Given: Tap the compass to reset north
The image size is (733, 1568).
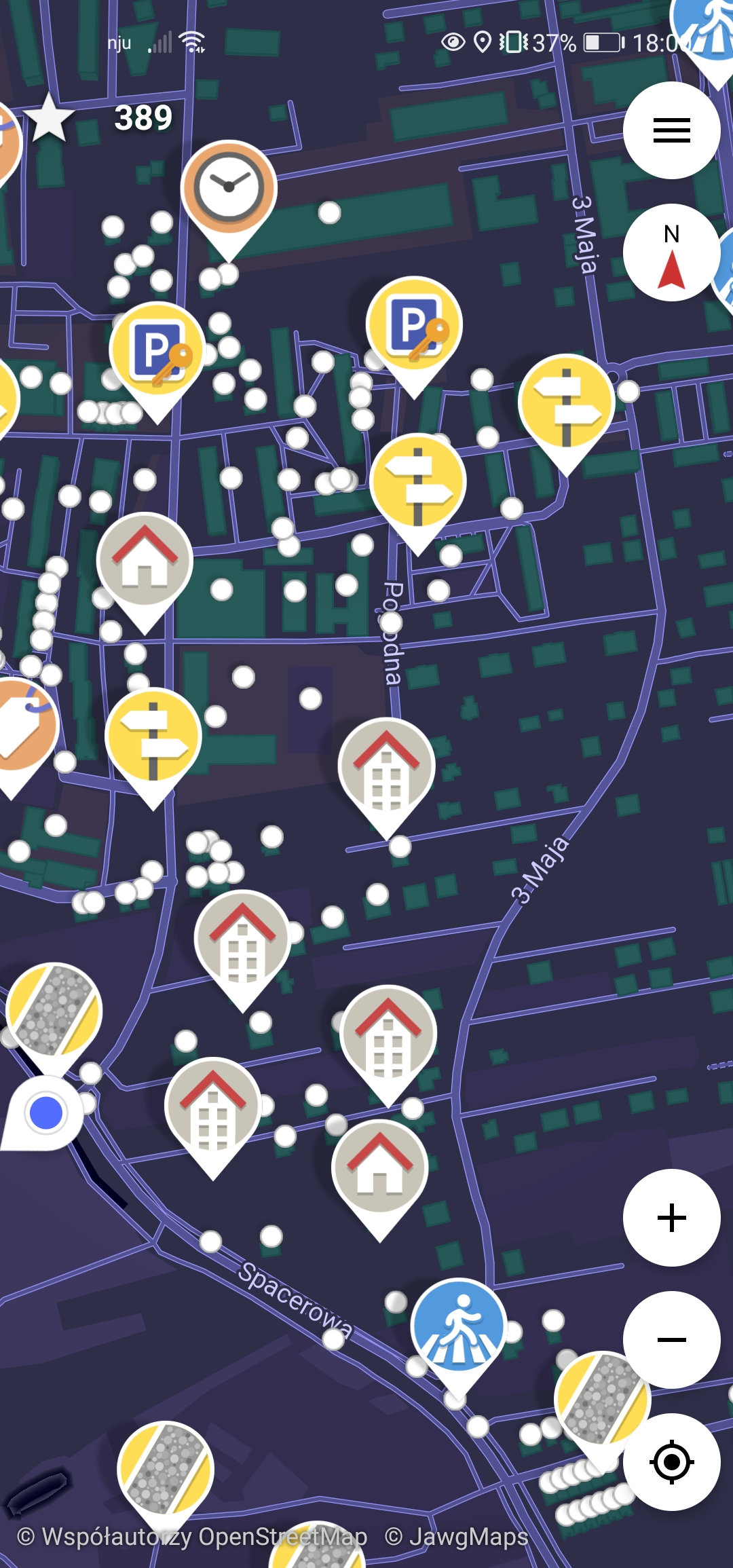Looking at the screenshot, I should point(671,253).
